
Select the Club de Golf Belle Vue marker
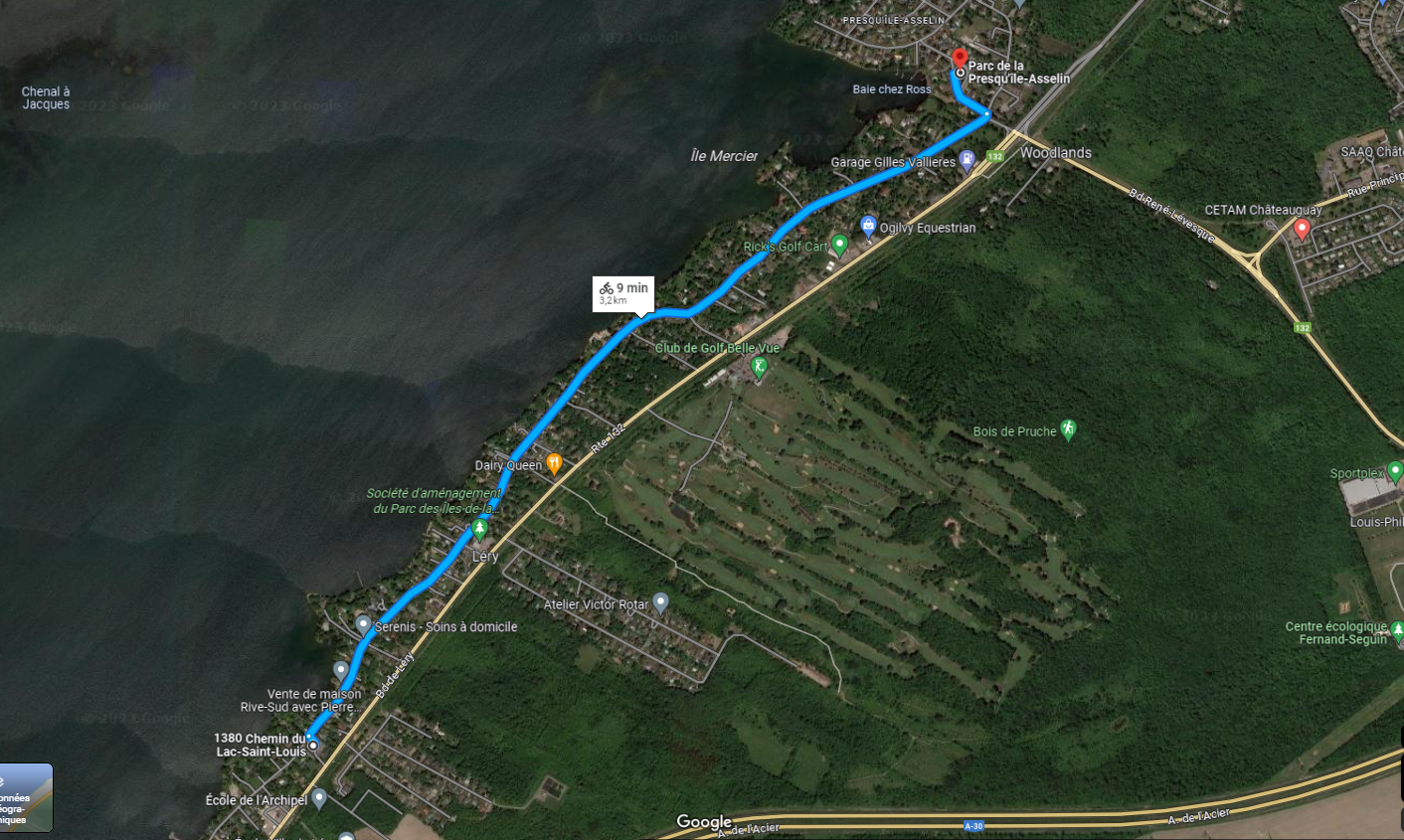click(760, 367)
